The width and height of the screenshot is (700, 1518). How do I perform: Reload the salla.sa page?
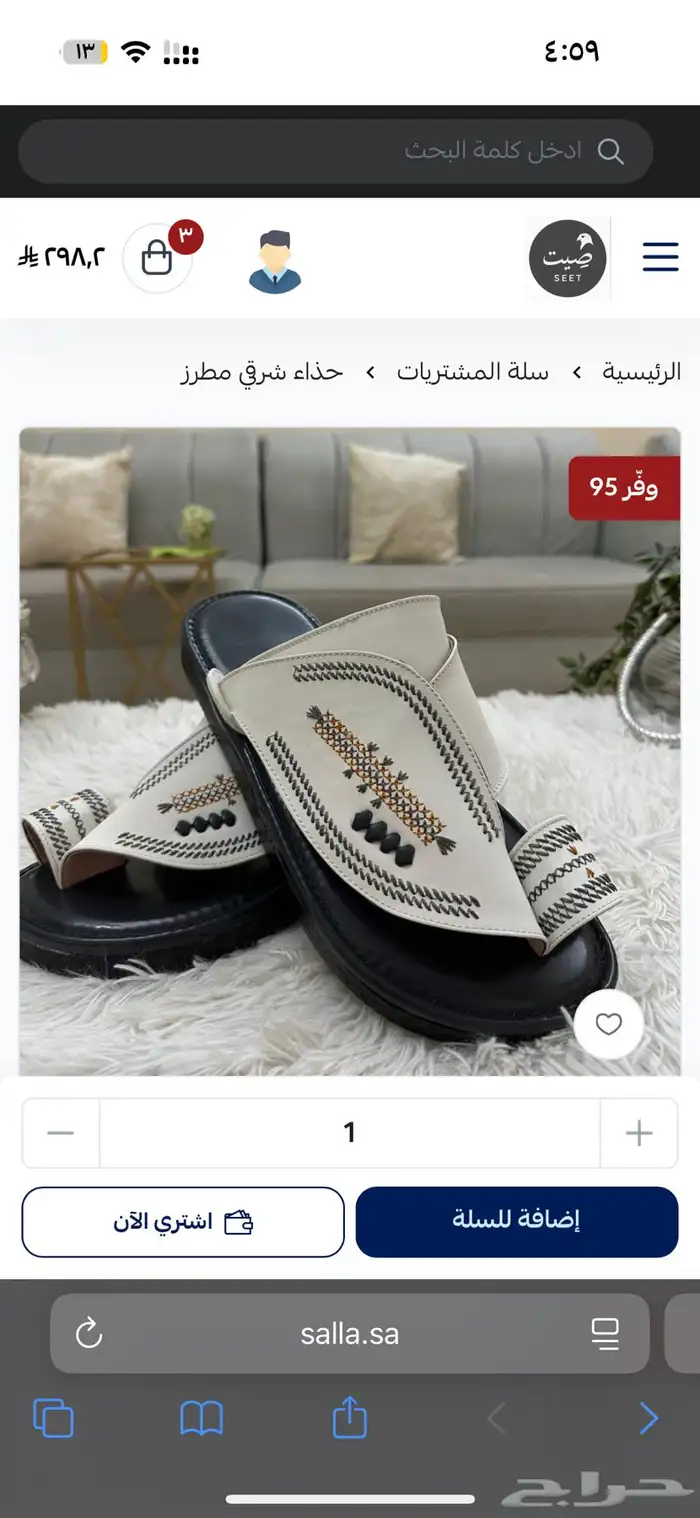pos(89,1333)
